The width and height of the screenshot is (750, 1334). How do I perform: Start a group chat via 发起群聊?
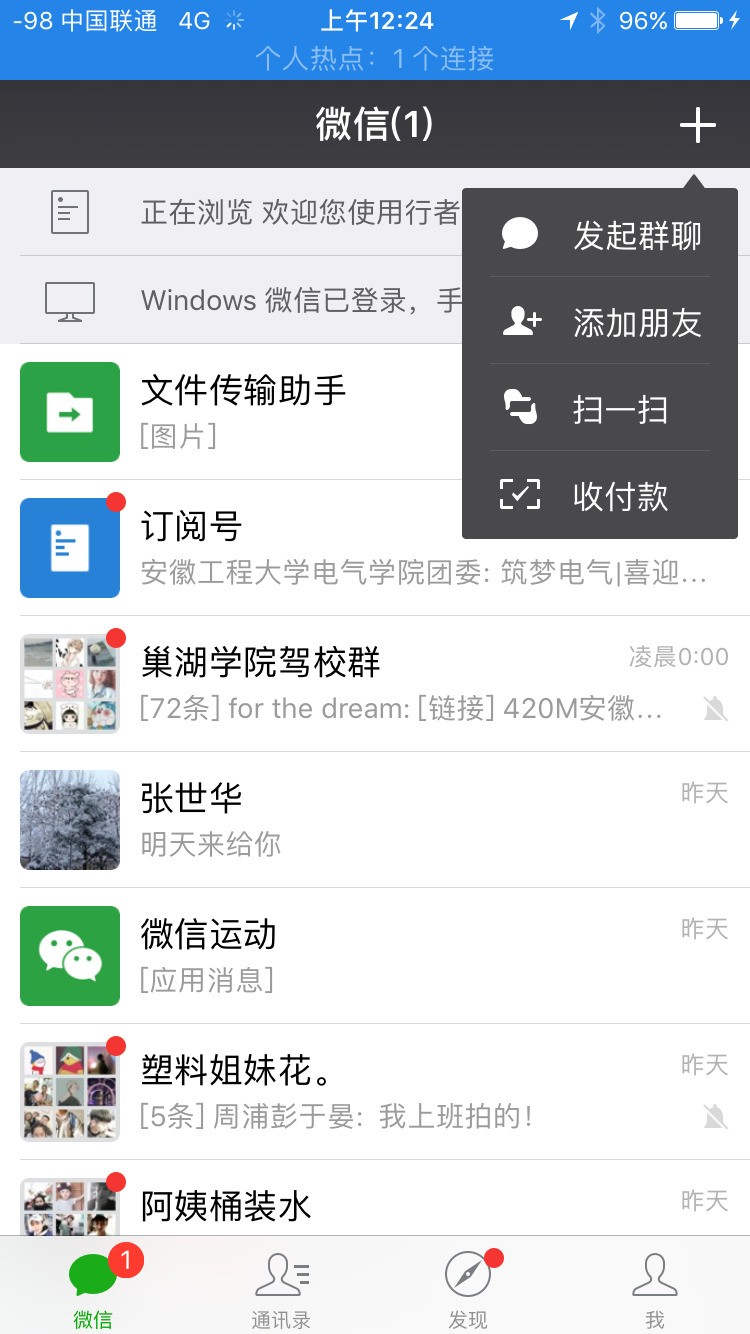pyautogui.click(x=600, y=235)
